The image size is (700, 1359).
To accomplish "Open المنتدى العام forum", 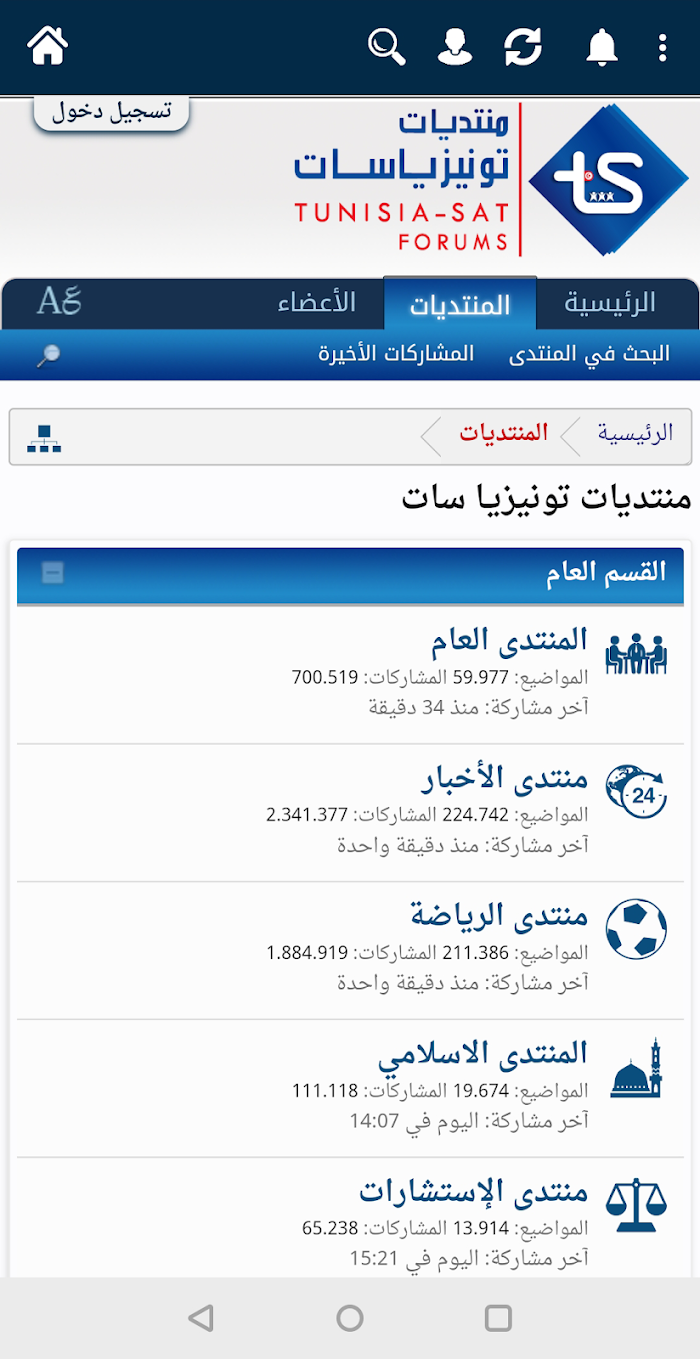I will coord(509,639).
